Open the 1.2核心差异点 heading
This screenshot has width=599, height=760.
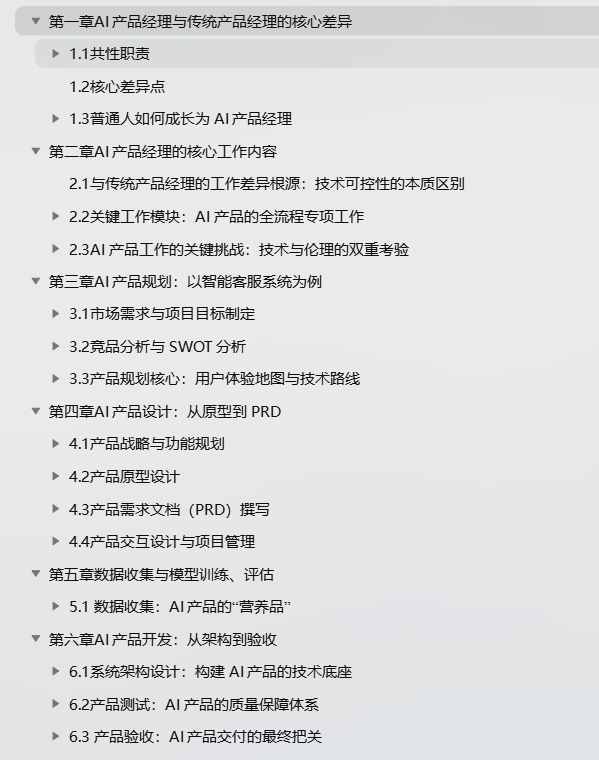[117, 86]
